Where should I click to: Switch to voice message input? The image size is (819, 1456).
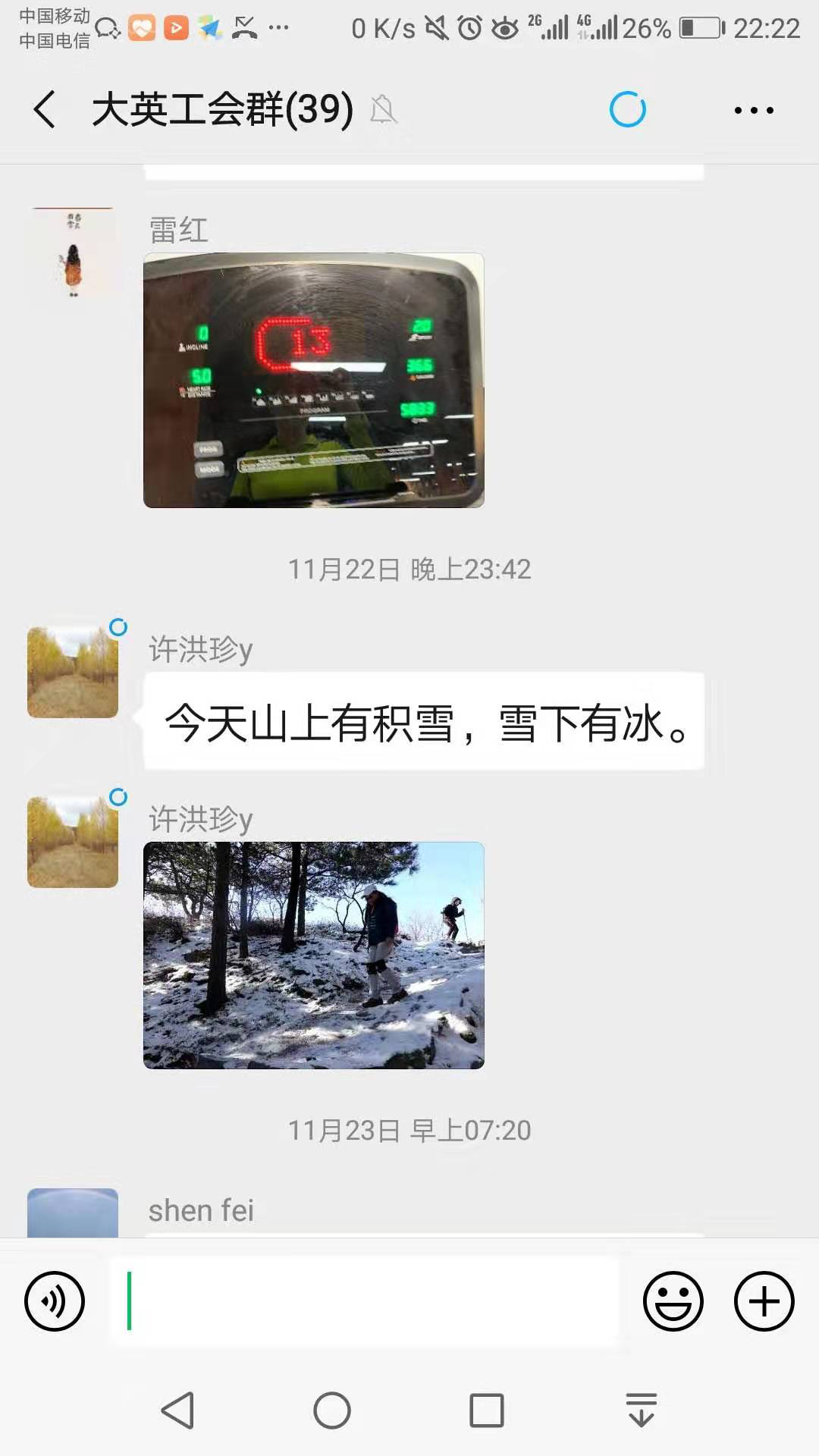click(x=55, y=1301)
